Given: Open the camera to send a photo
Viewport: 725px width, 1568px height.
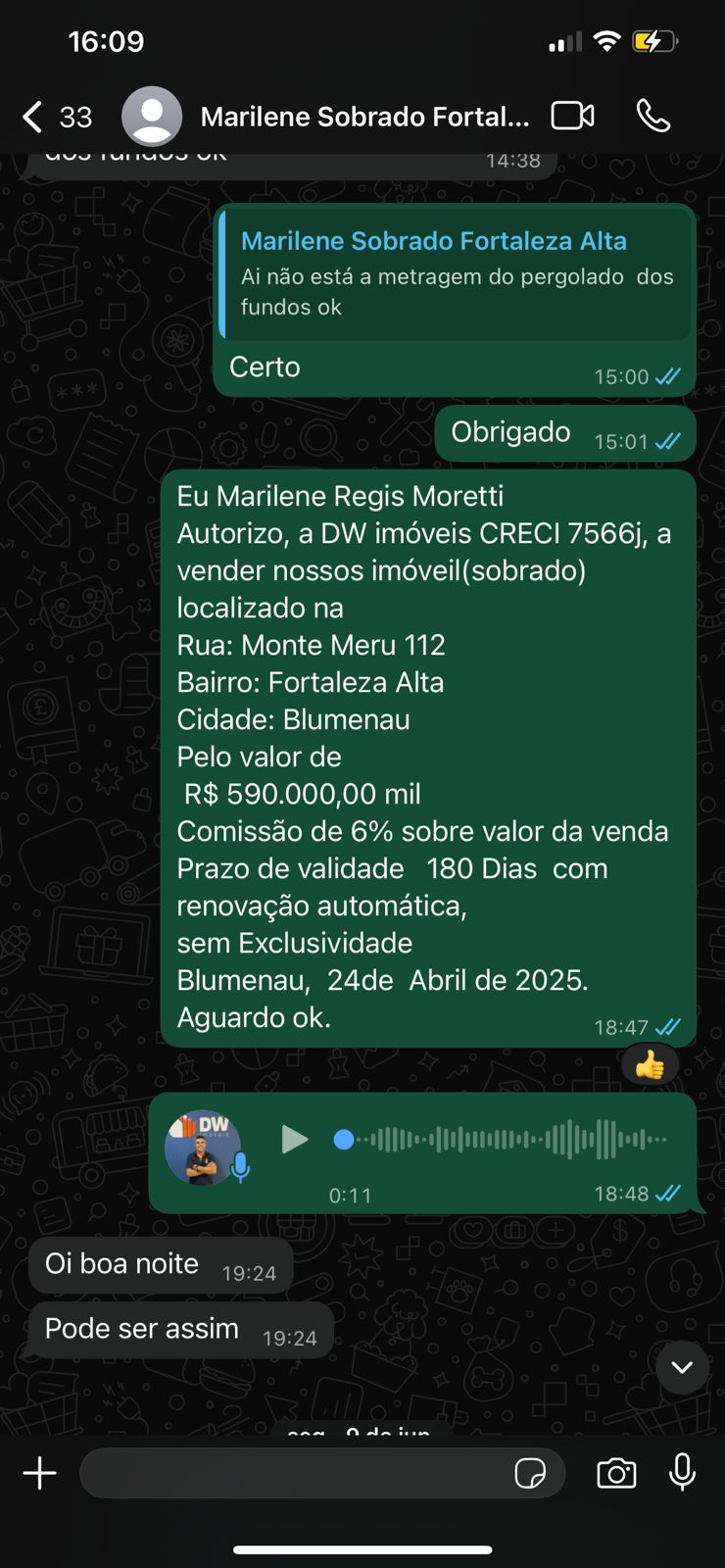Looking at the screenshot, I should 616,1473.
